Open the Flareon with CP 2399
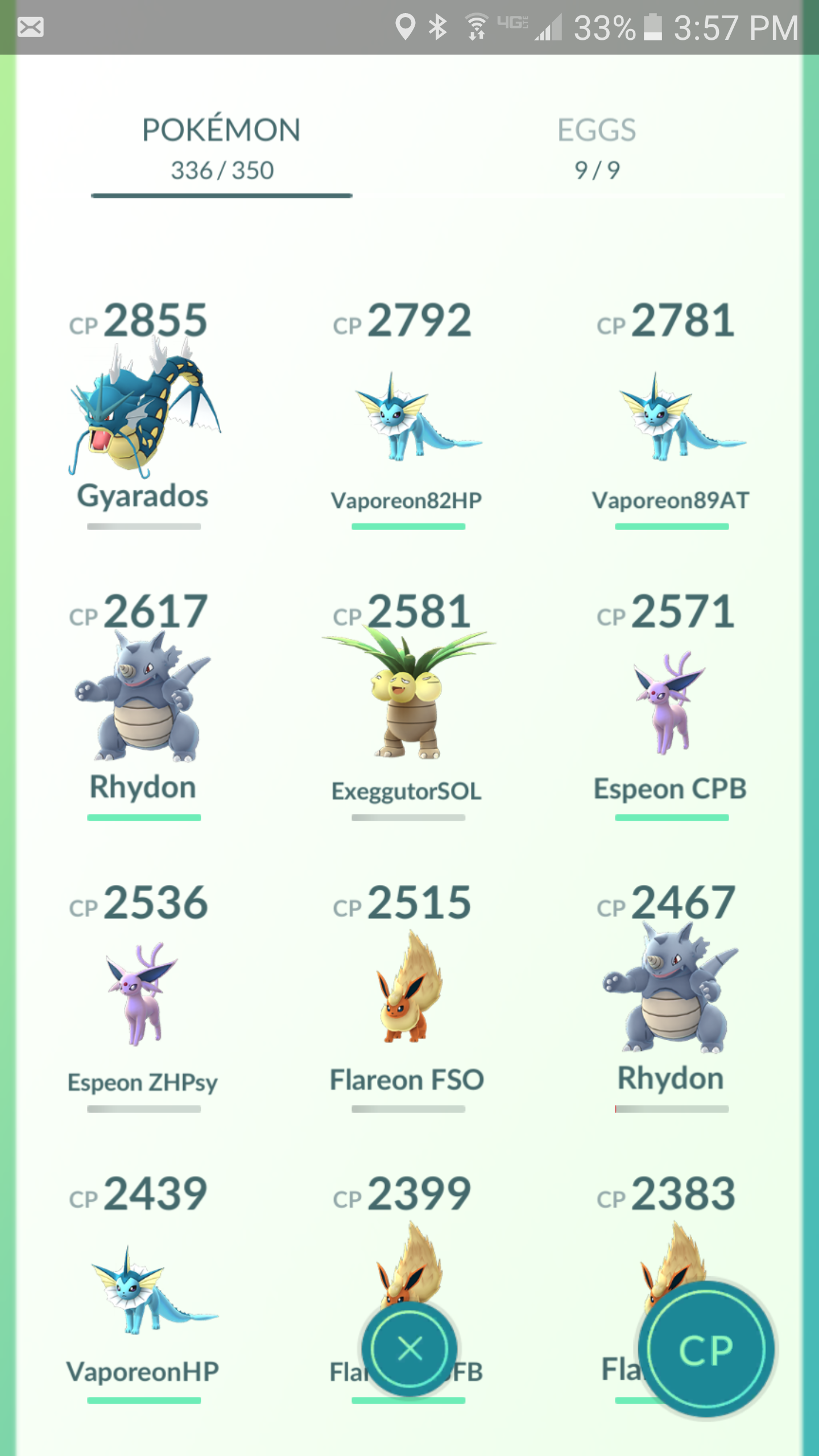The image size is (819, 1456). point(407,1240)
